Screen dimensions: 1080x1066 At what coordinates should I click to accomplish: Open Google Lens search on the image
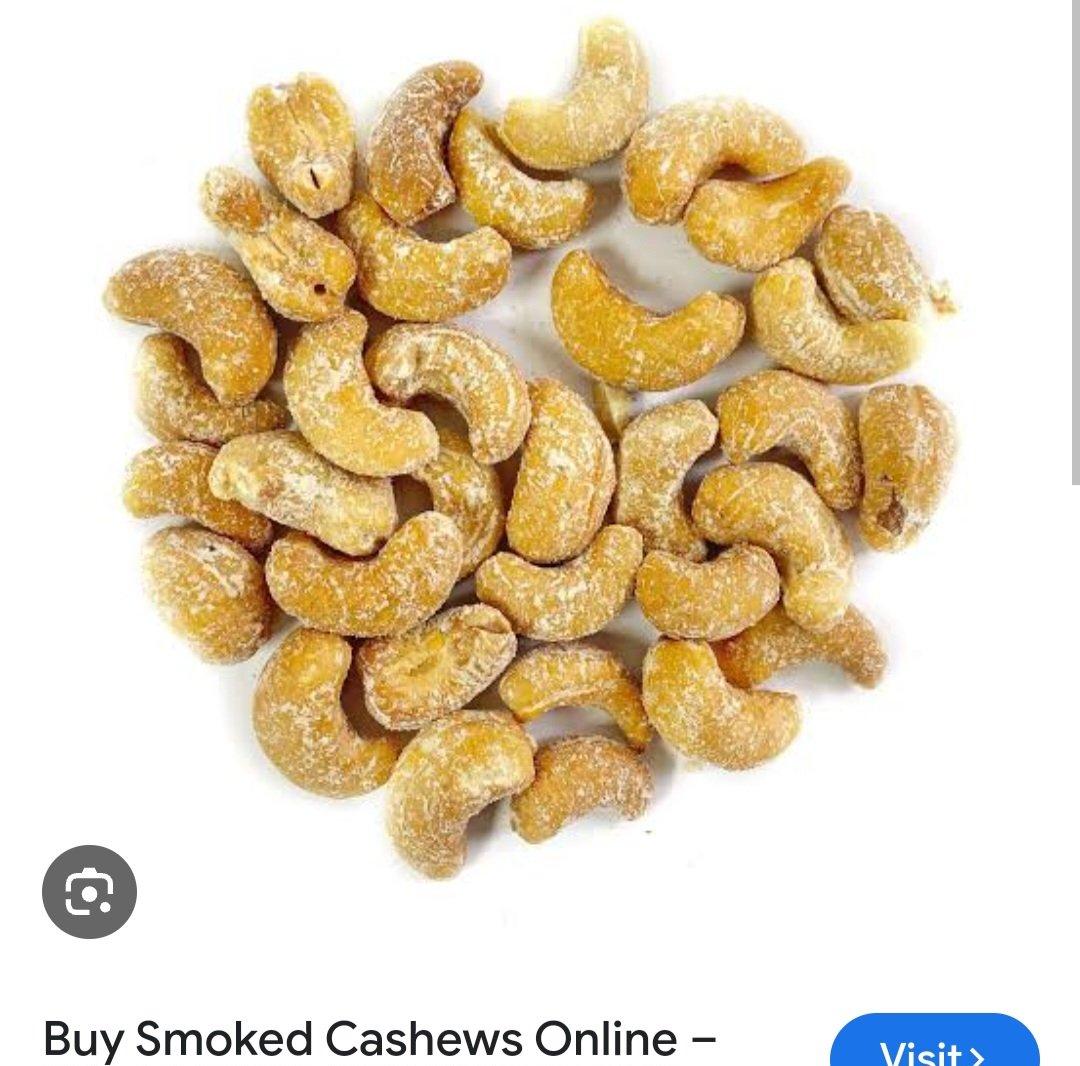[x=89, y=891]
